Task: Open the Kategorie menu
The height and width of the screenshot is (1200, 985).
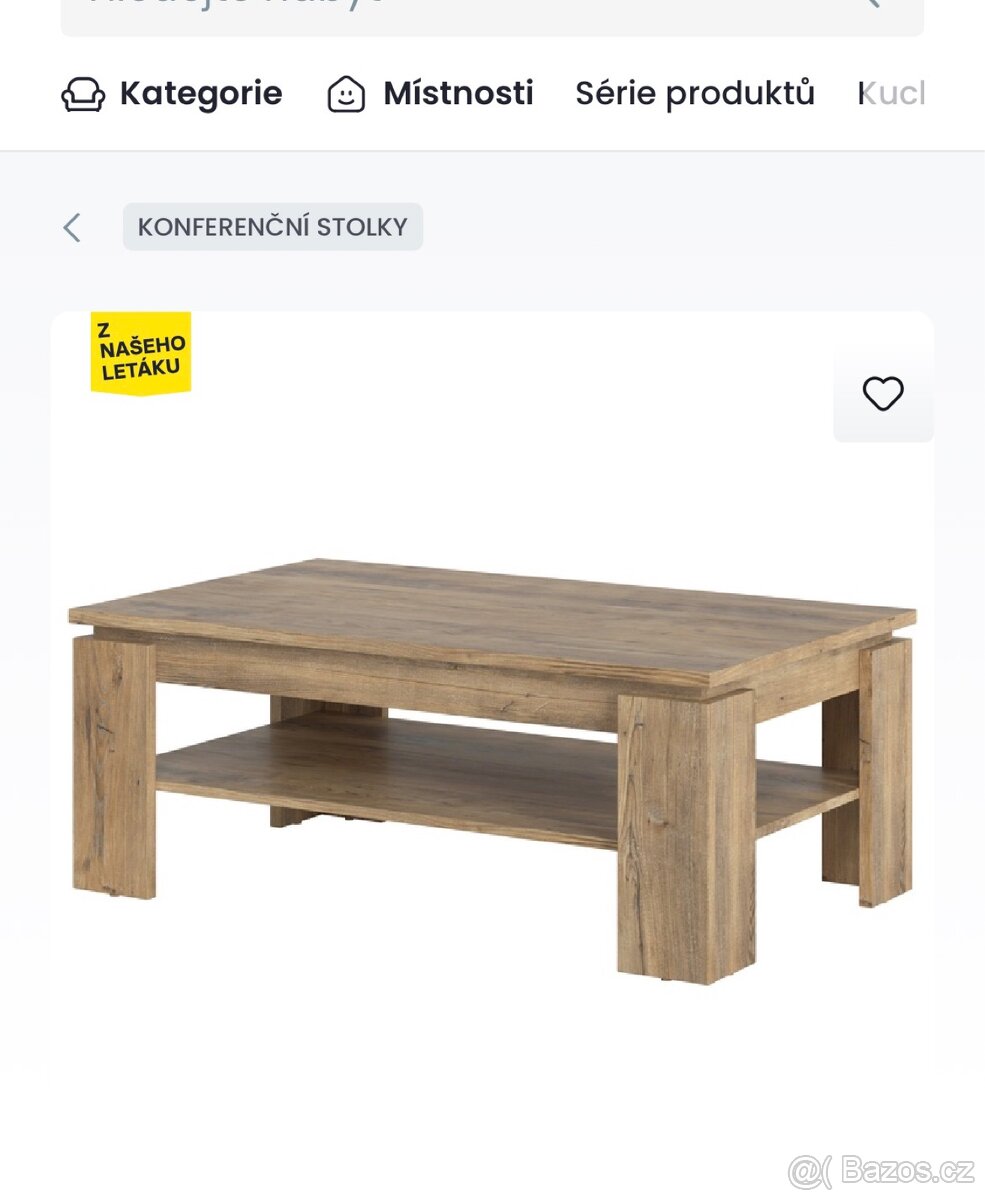Action: 172,94
